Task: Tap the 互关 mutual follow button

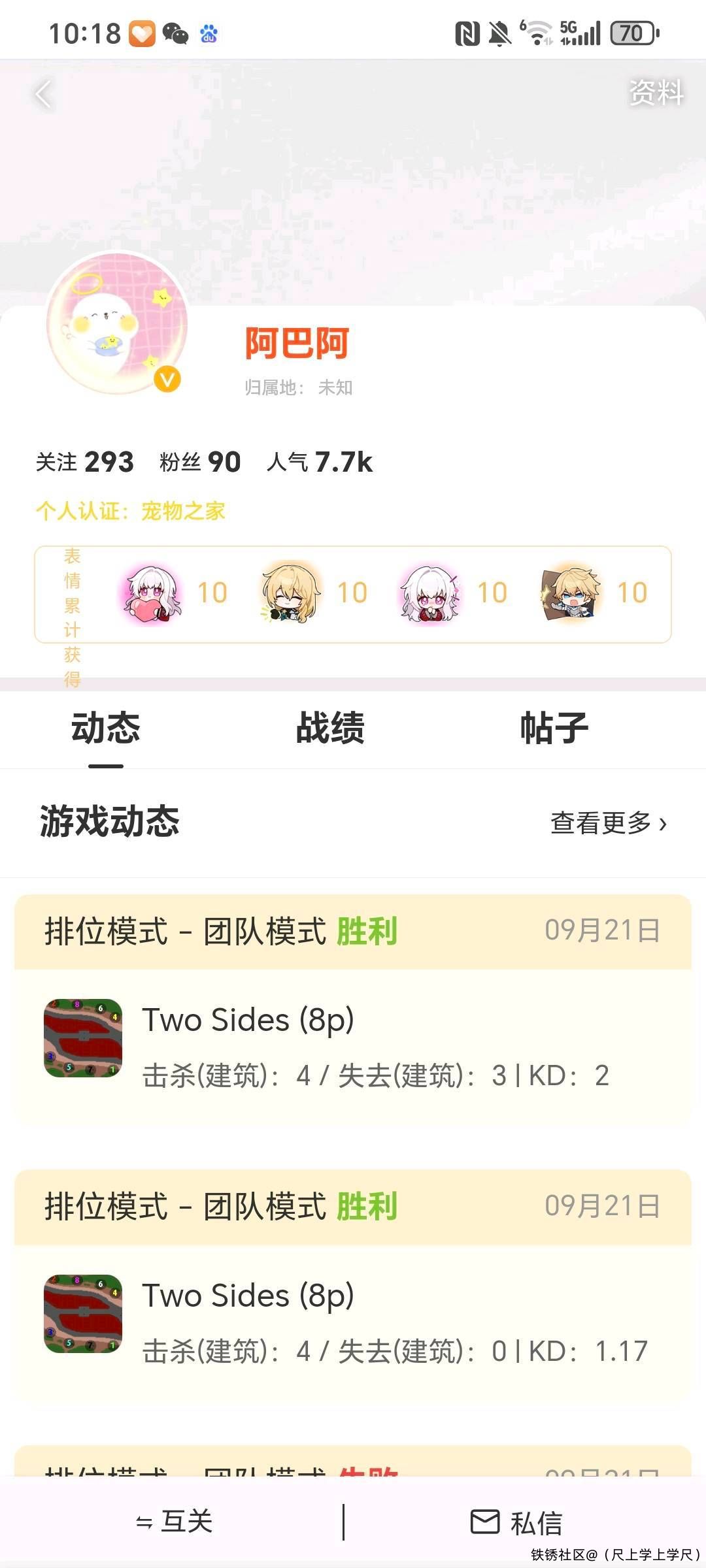Action: click(x=174, y=1522)
